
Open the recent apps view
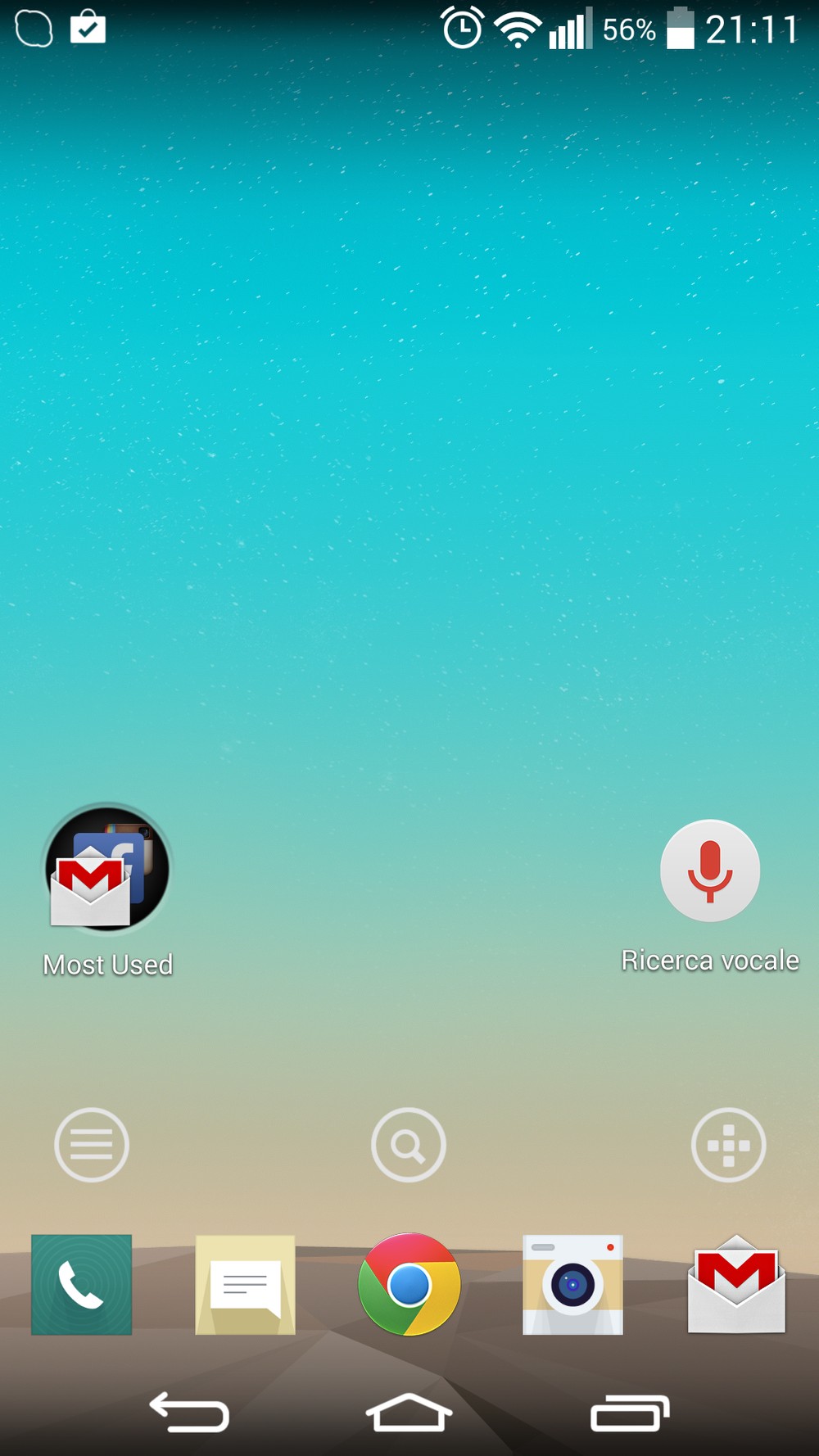coord(630,1413)
